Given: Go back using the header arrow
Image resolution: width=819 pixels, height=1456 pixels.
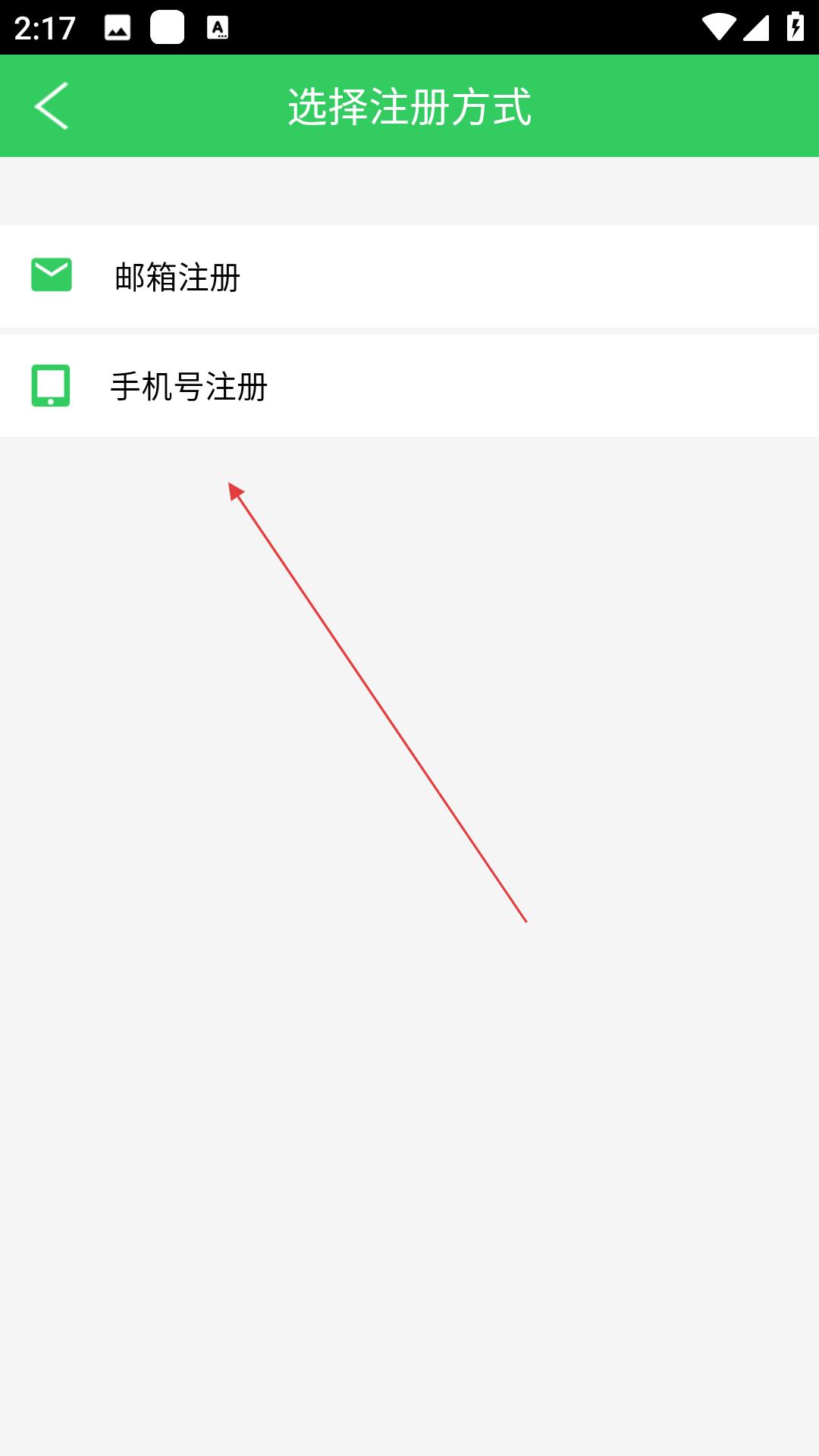Looking at the screenshot, I should 52,106.
